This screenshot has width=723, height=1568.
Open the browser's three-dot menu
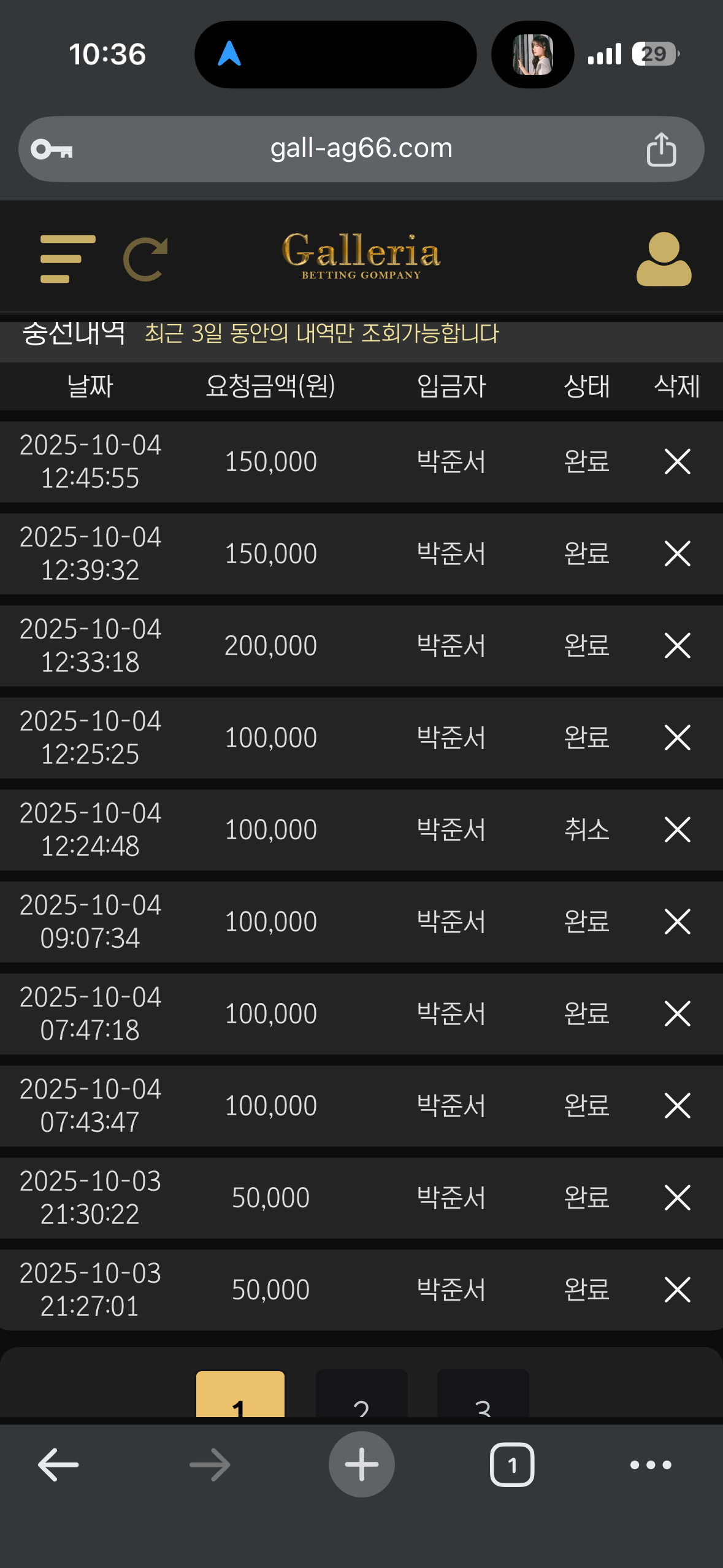click(x=651, y=1465)
